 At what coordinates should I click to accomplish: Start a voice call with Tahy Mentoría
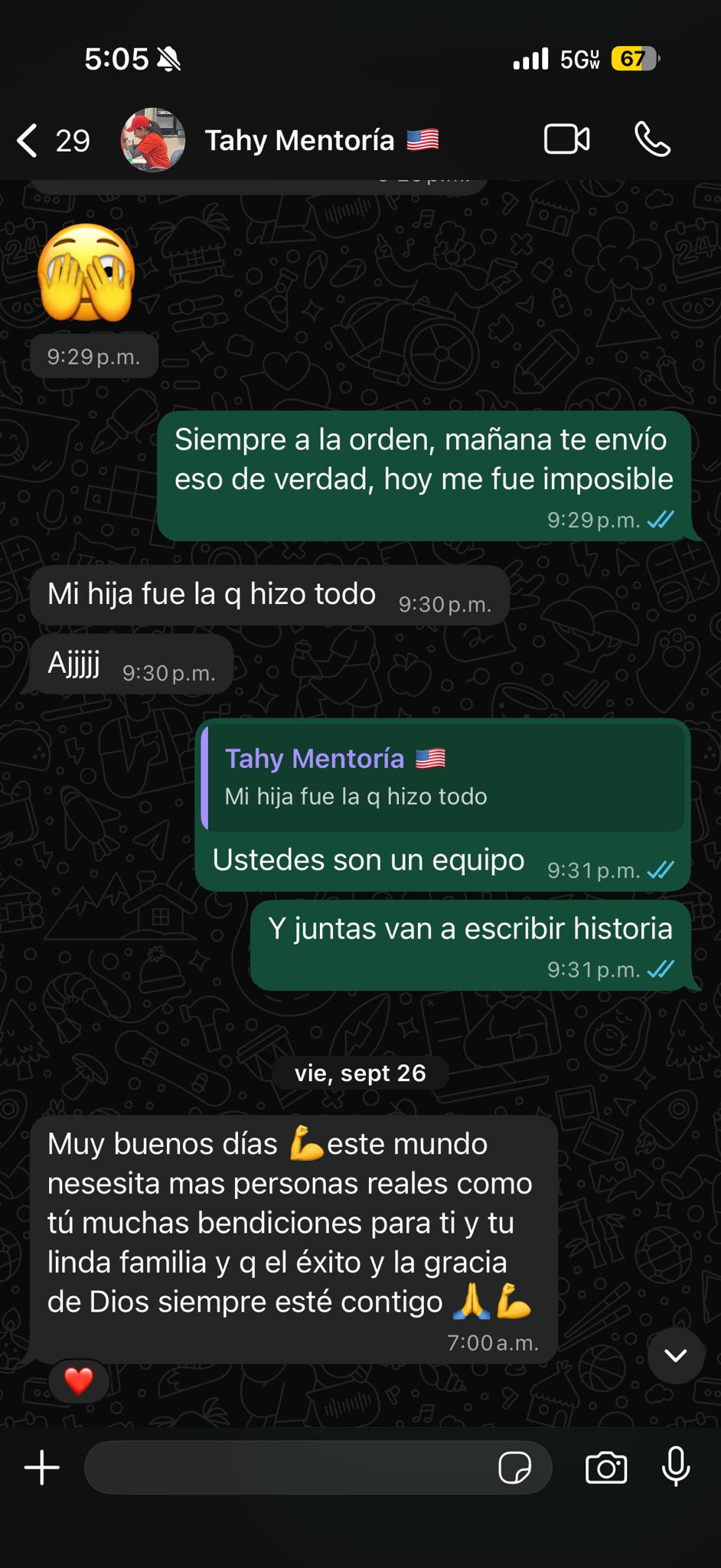click(x=652, y=140)
